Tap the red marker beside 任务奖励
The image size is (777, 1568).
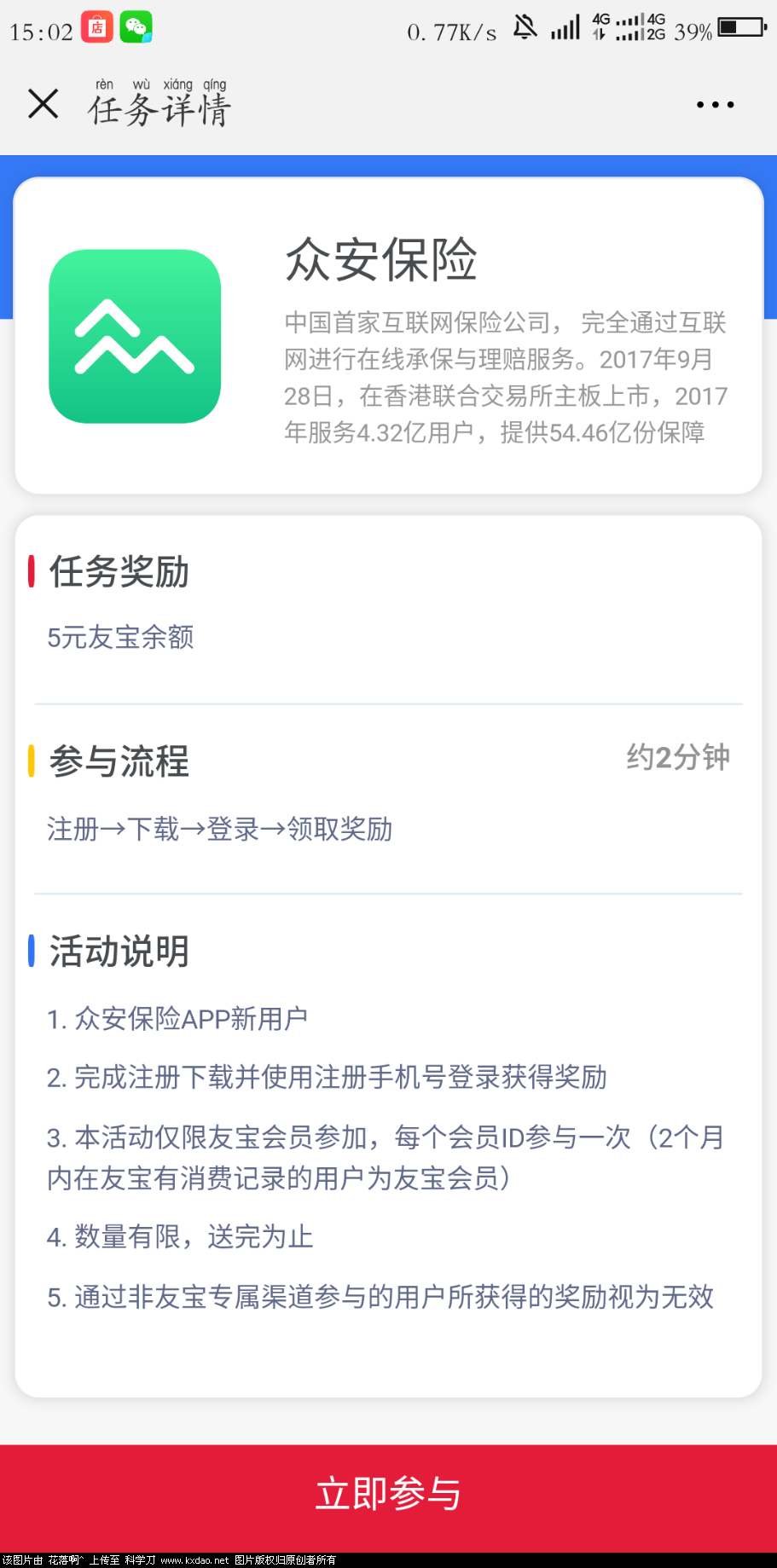tap(32, 572)
